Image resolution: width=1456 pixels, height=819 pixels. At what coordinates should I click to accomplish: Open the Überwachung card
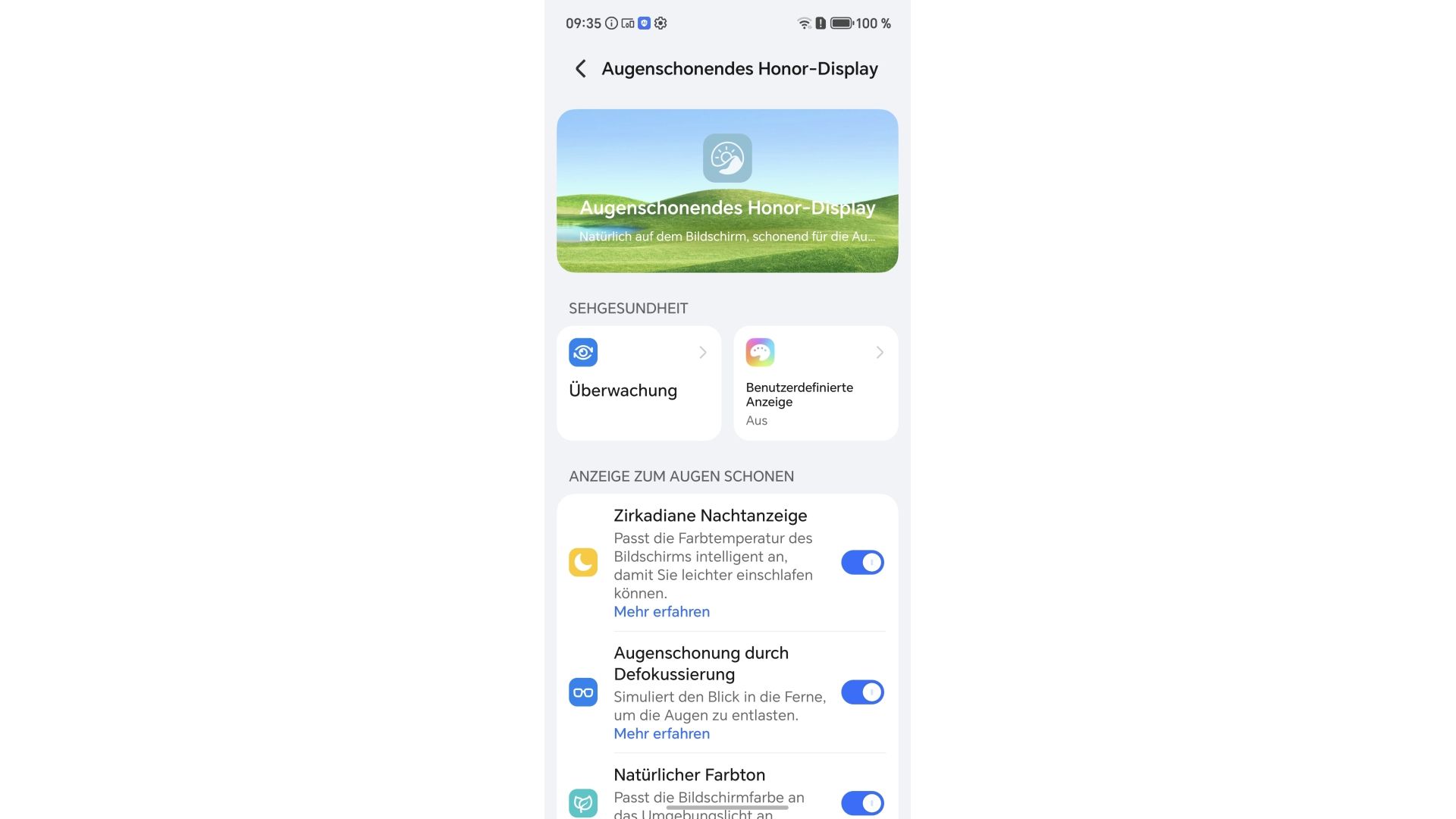[x=639, y=383]
